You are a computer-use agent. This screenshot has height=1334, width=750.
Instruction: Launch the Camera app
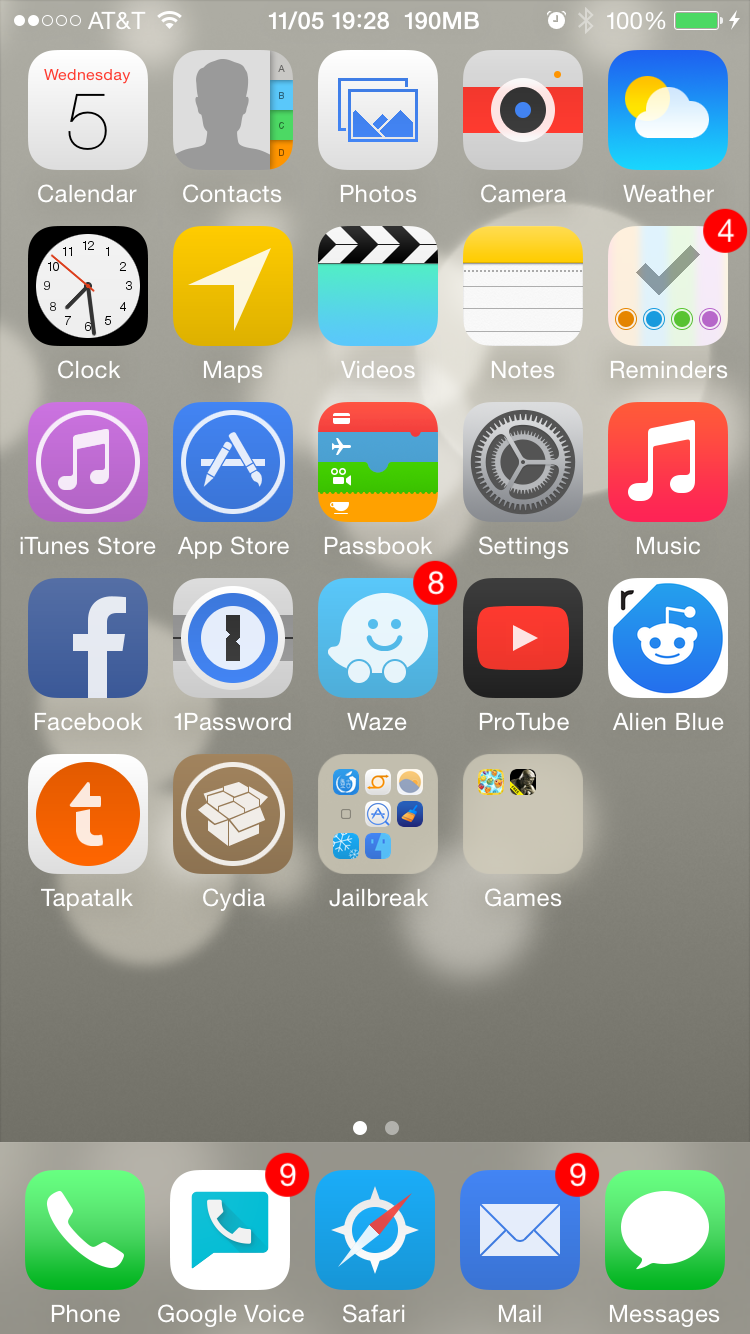tap(523, 110)
